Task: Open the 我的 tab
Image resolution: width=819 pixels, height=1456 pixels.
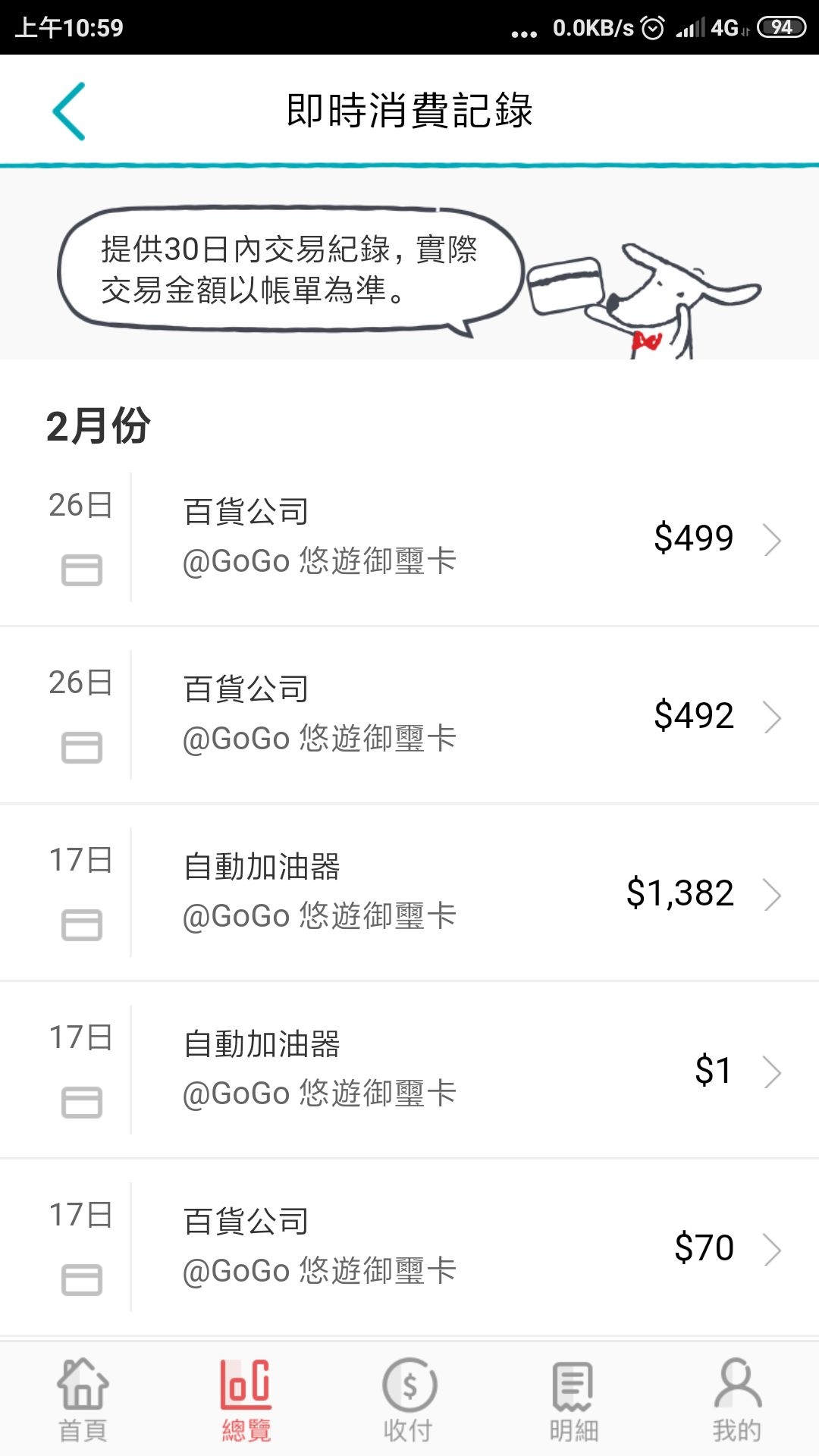Action: pos(736,1400)
